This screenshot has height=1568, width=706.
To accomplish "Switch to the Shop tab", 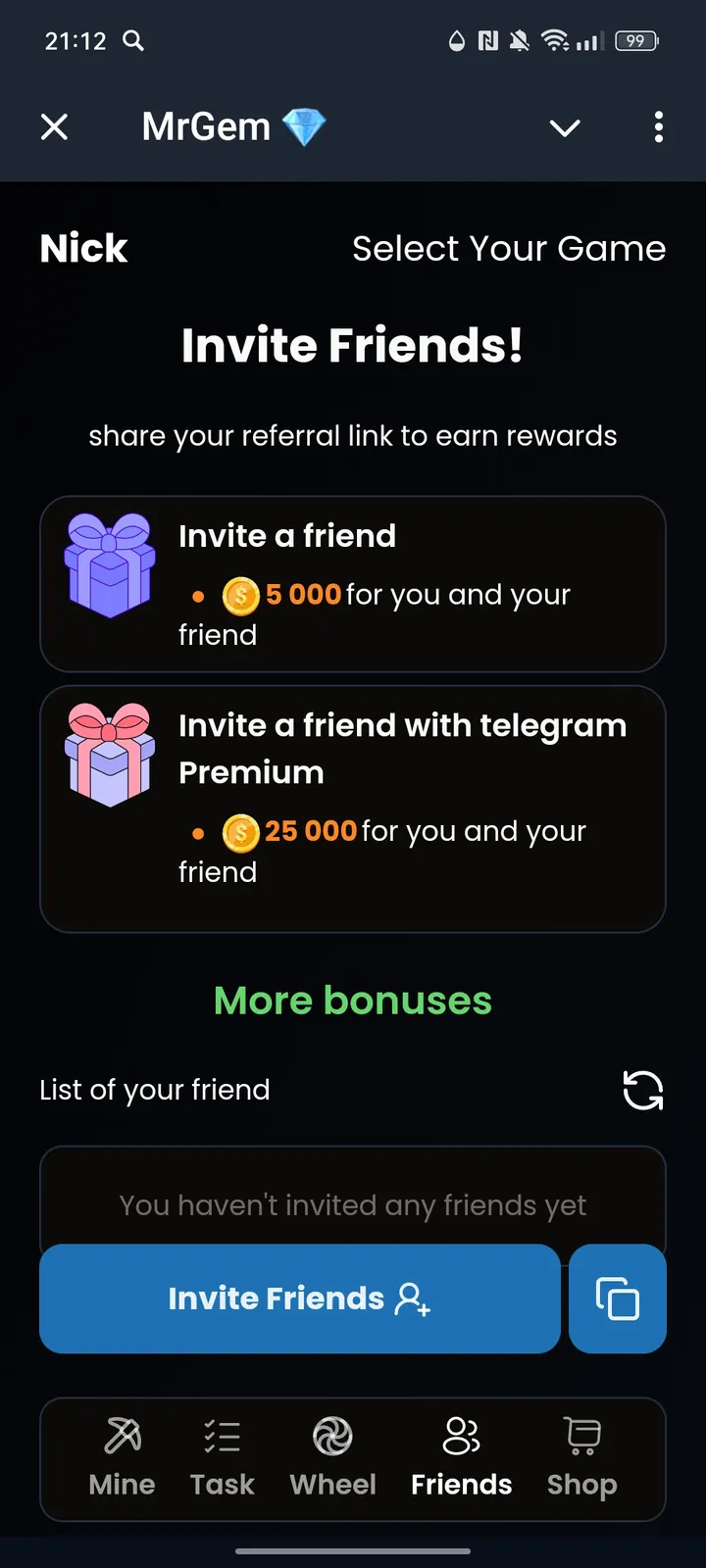I will 582,1458.
